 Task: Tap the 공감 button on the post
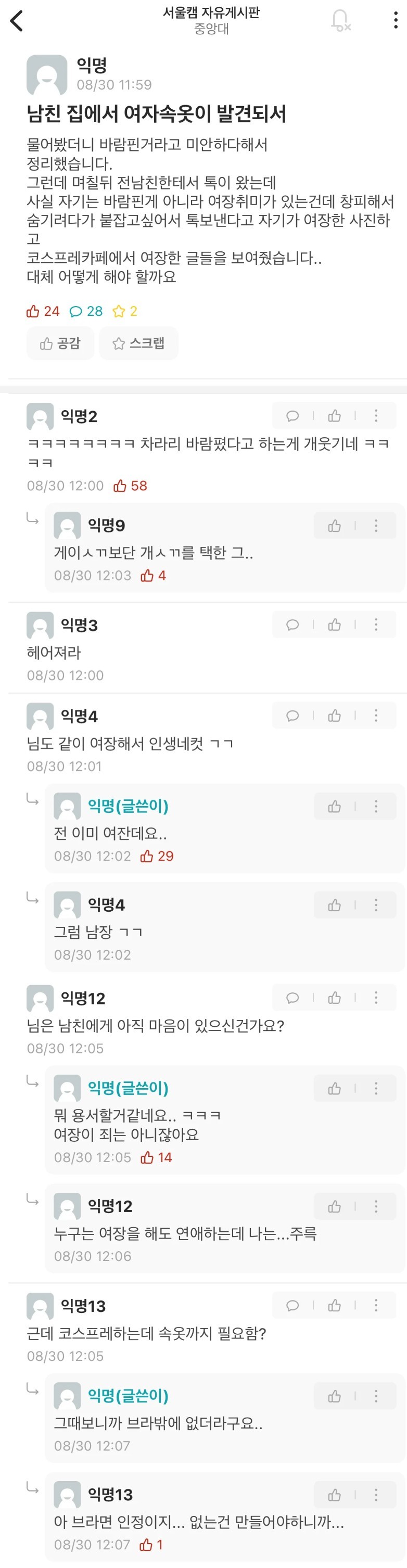click(60, 343)
